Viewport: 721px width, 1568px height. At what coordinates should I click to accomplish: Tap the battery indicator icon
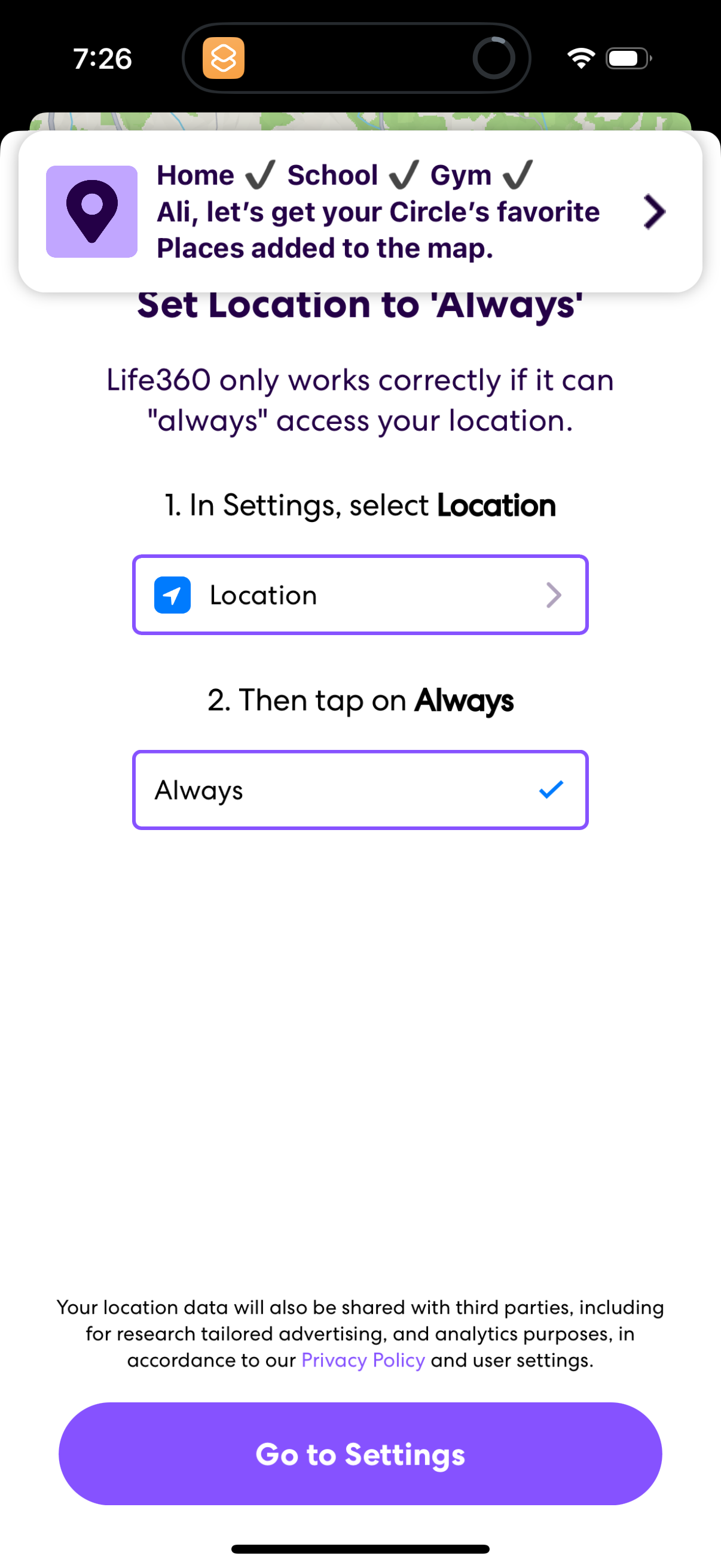point(626,58)
